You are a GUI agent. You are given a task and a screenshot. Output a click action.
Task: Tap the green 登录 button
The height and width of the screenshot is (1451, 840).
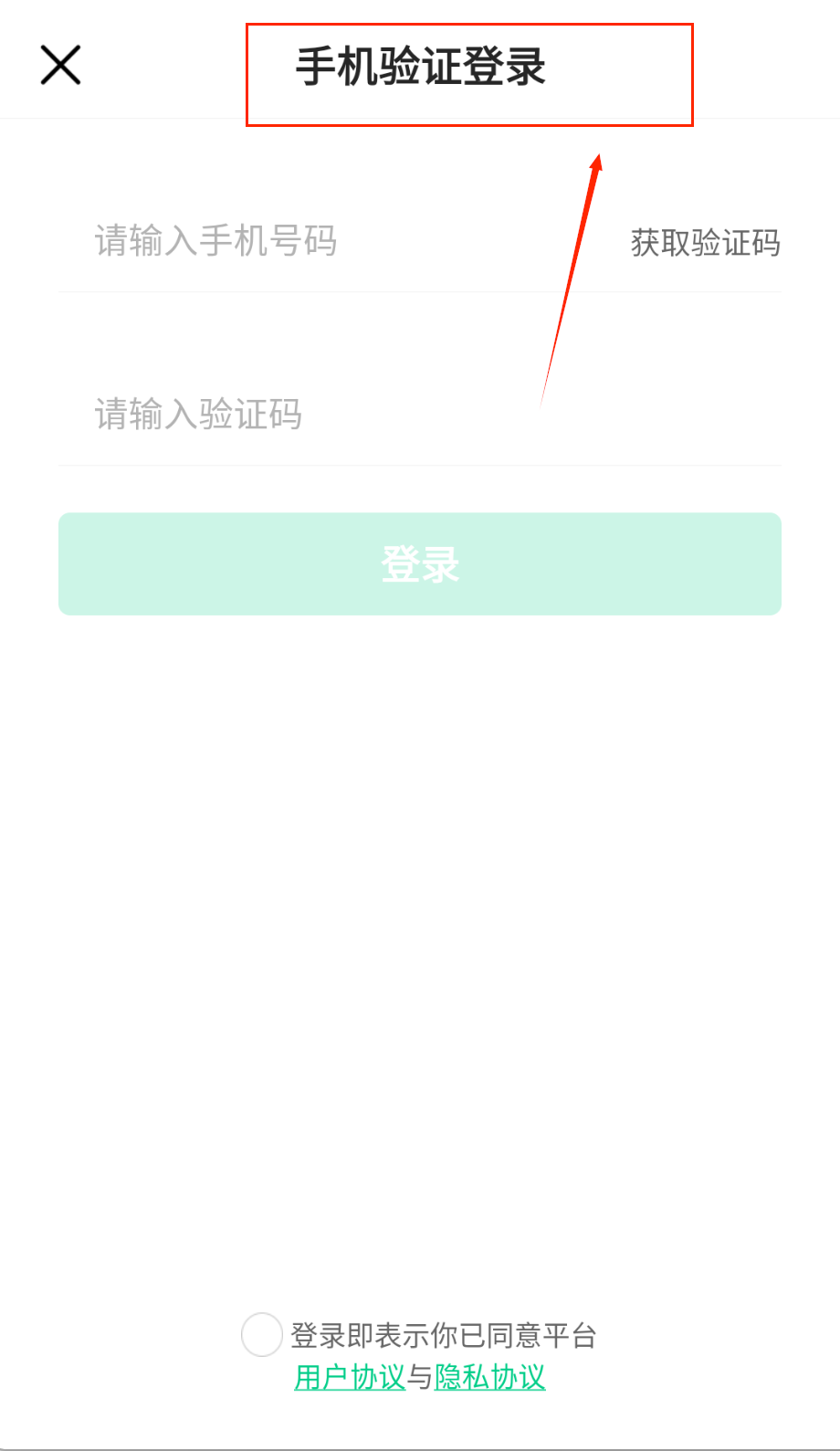pos(420,564)
